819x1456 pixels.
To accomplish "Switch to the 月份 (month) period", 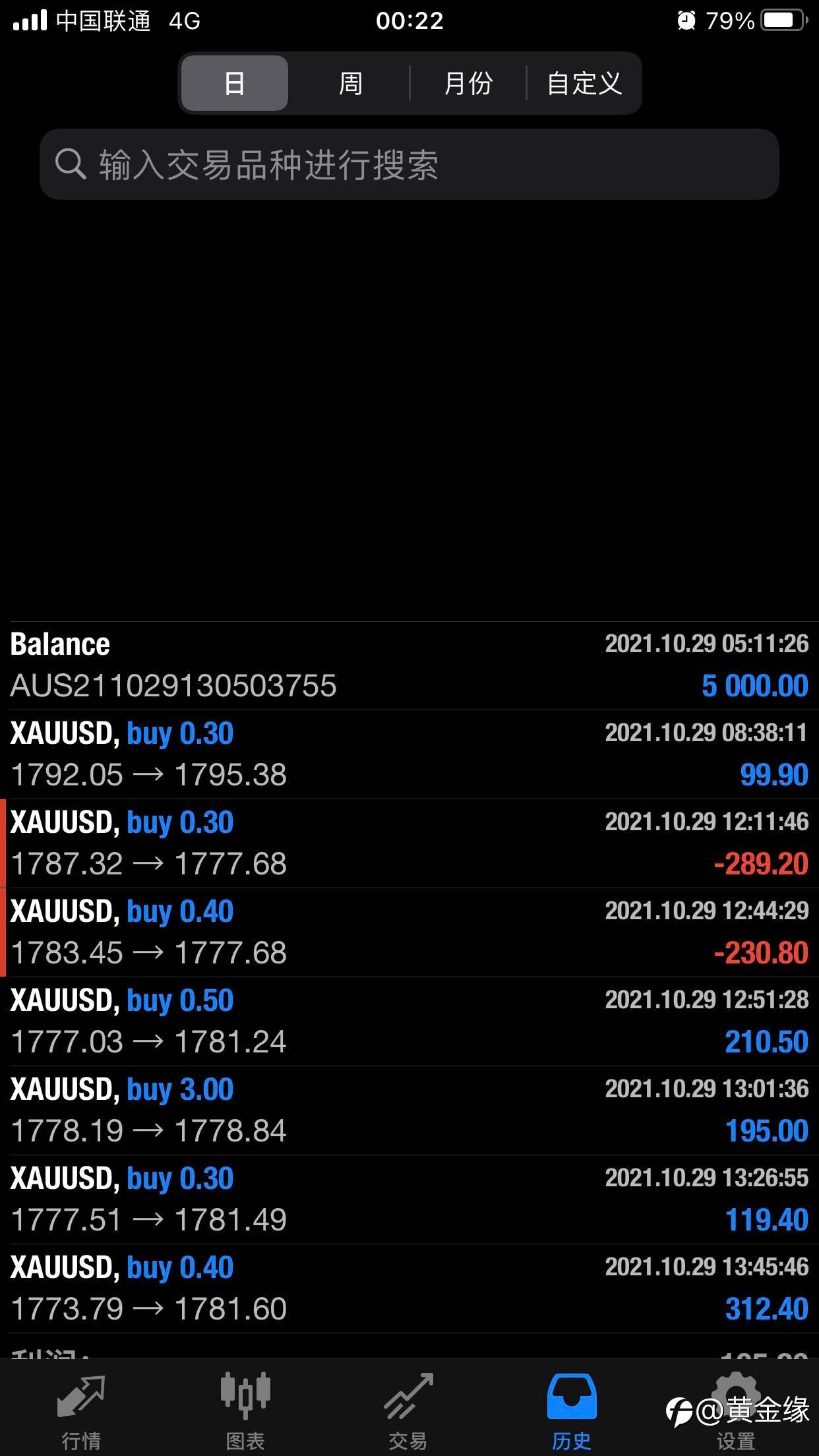I will [x=468, y=83].
